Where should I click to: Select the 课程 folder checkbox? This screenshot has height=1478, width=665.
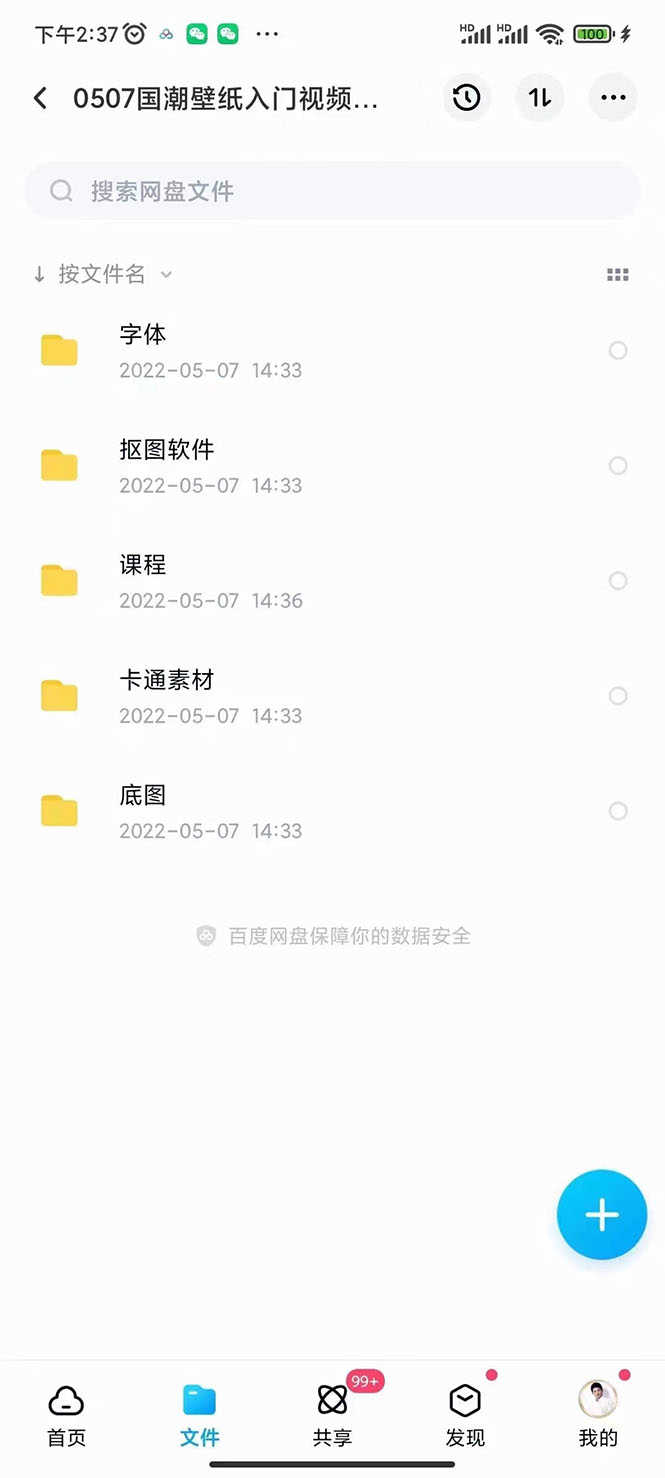click(618, 581)
